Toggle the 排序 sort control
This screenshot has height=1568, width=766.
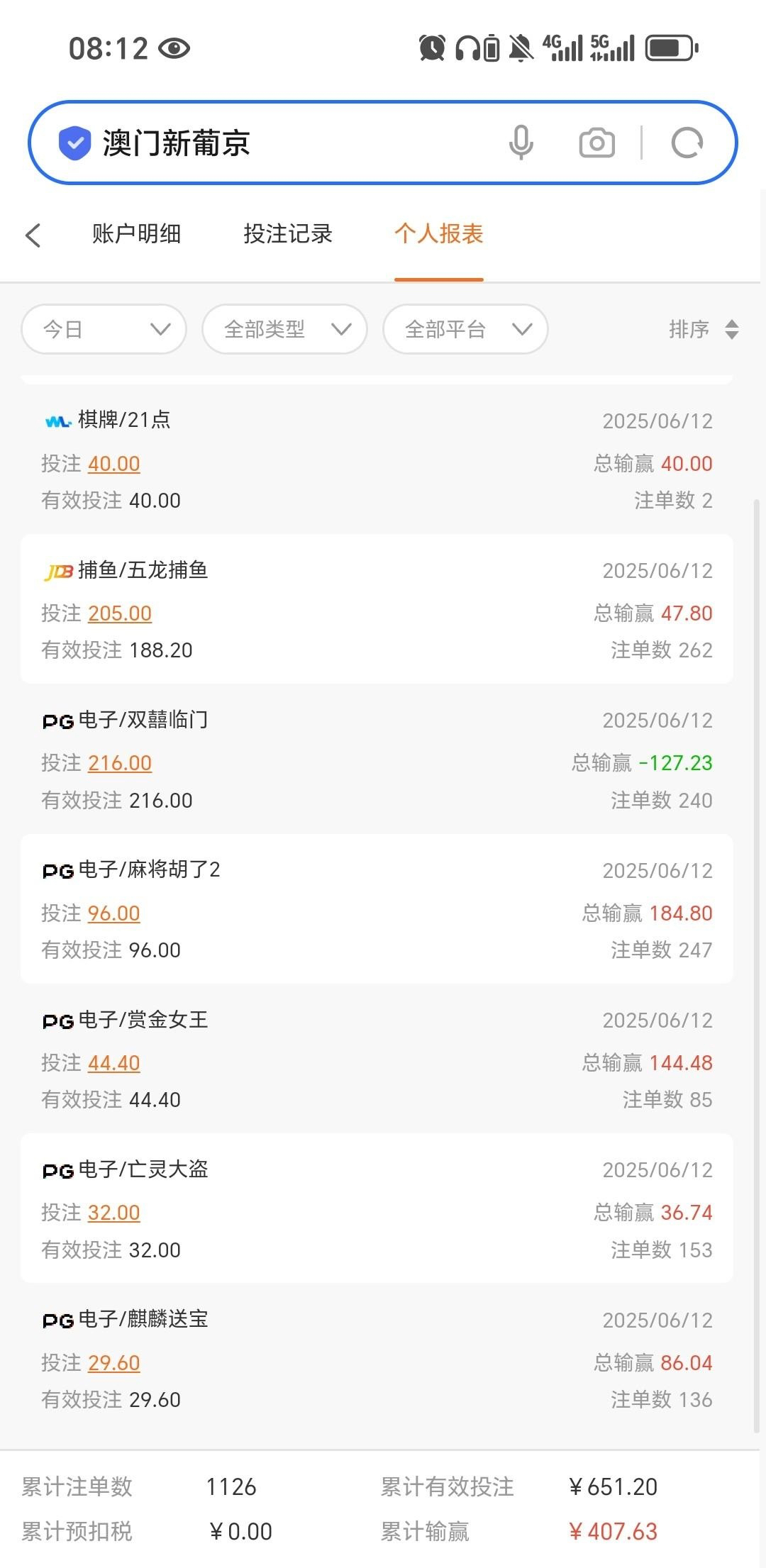(x=703, y=329)
